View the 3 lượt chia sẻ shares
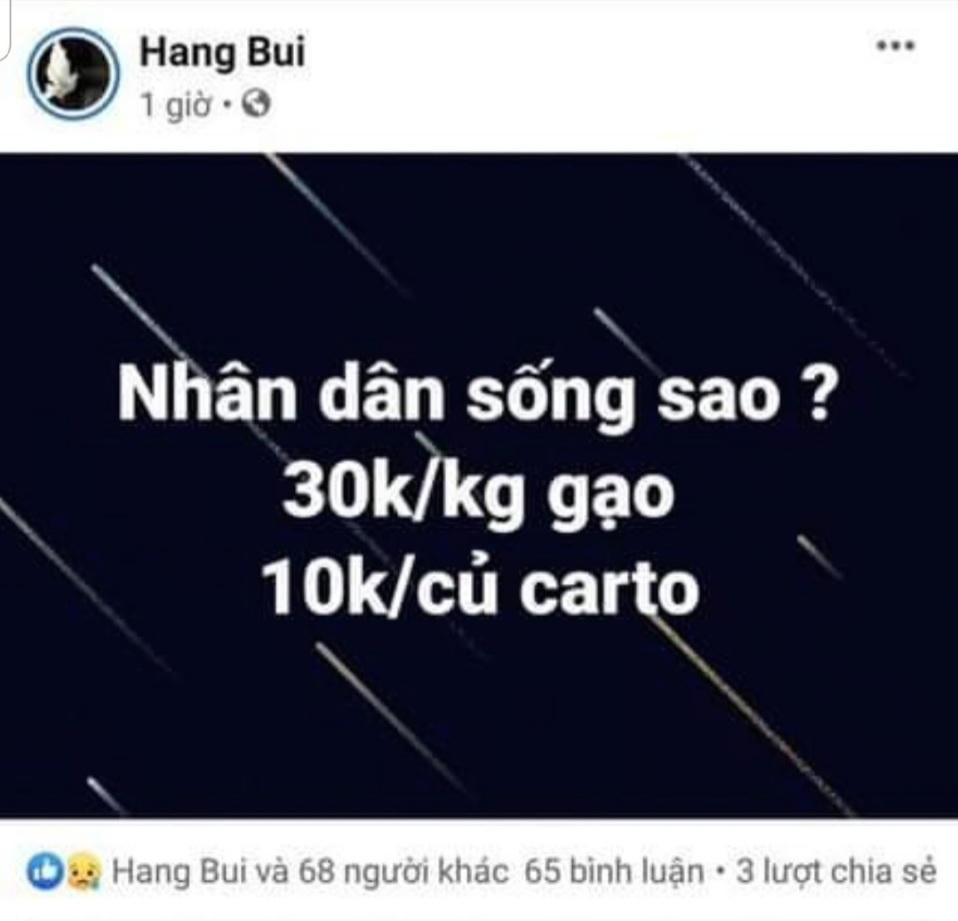This screenshot has height=921, width=958. click(x=835, y=872)
